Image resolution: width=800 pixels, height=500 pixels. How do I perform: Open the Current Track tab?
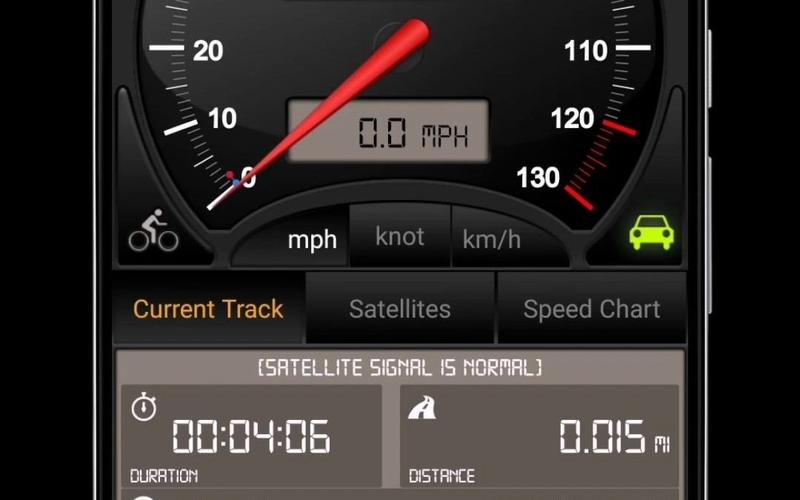point(208,309)
